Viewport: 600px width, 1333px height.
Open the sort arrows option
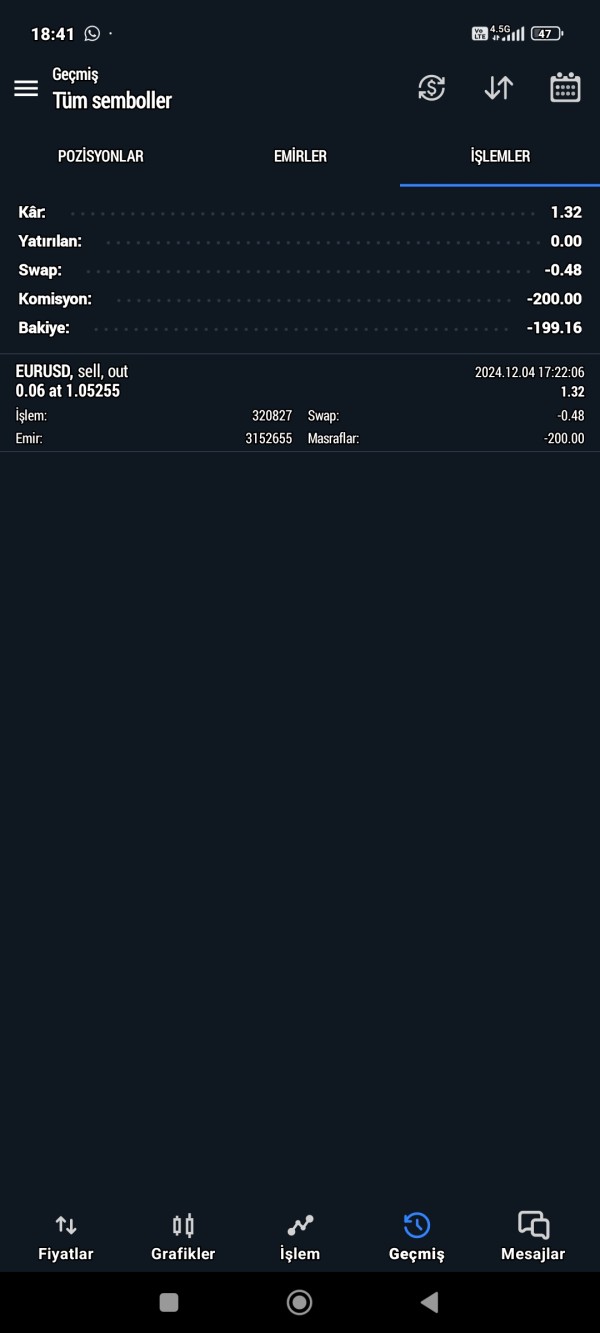pyautogui.click(x=498, y=88)
